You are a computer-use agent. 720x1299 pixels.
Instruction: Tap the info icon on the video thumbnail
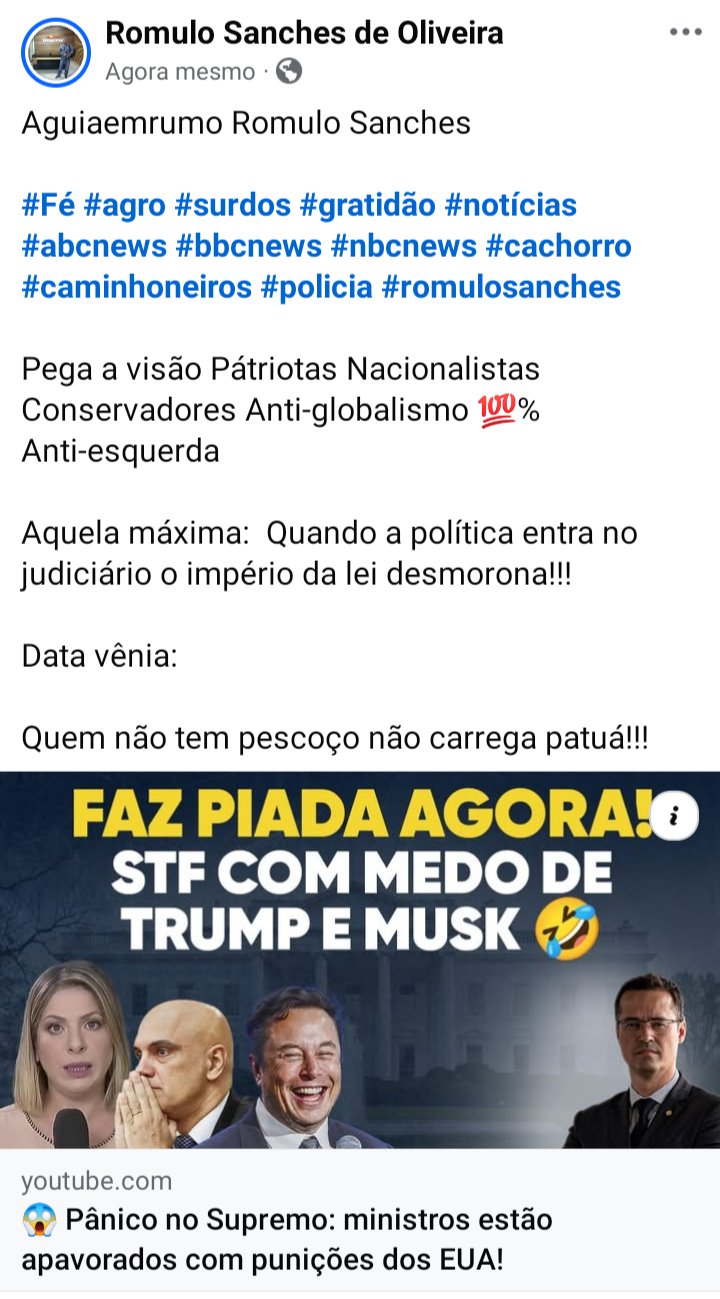[675, 818]
